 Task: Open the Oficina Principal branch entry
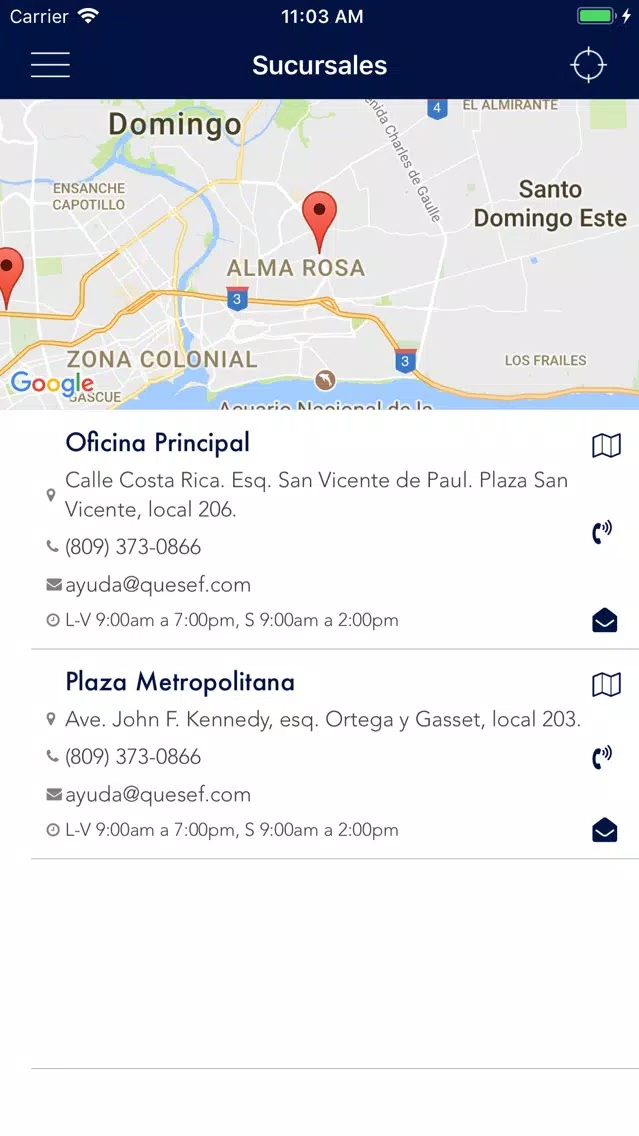157,442
